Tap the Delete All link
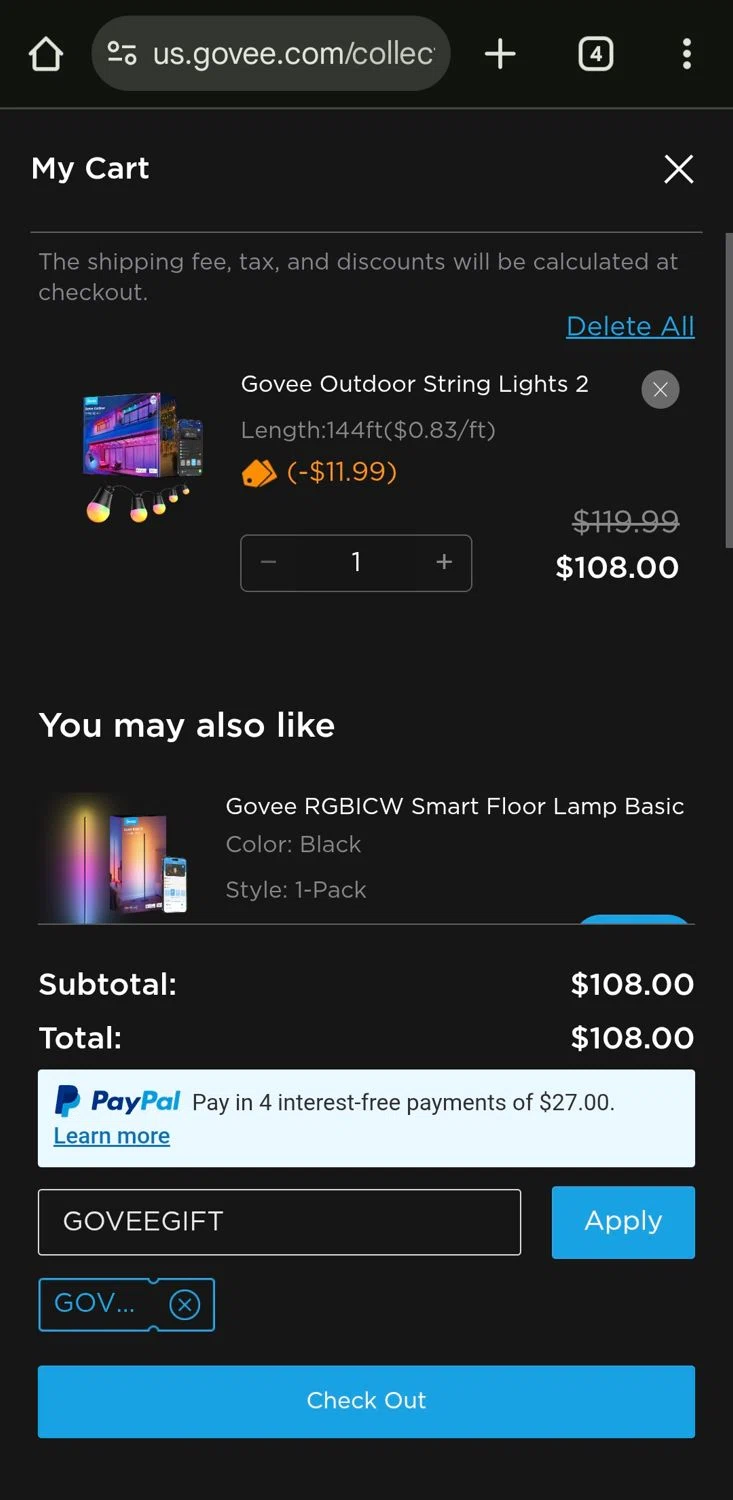The height and width of the screenshot is (1500, 733). [630, 326]
